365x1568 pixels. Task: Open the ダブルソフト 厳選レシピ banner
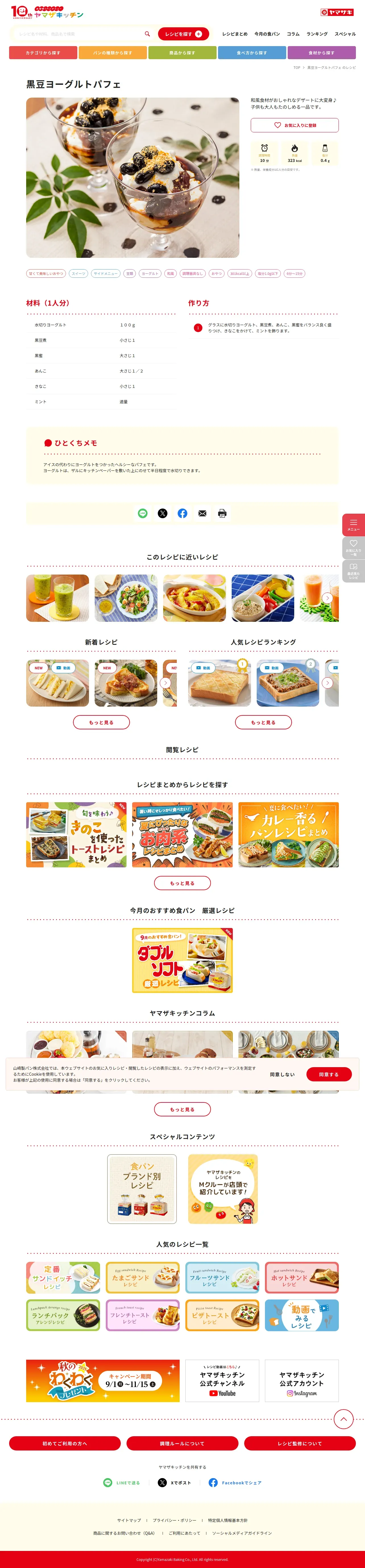pyautogui.click(x=182, y=960)
